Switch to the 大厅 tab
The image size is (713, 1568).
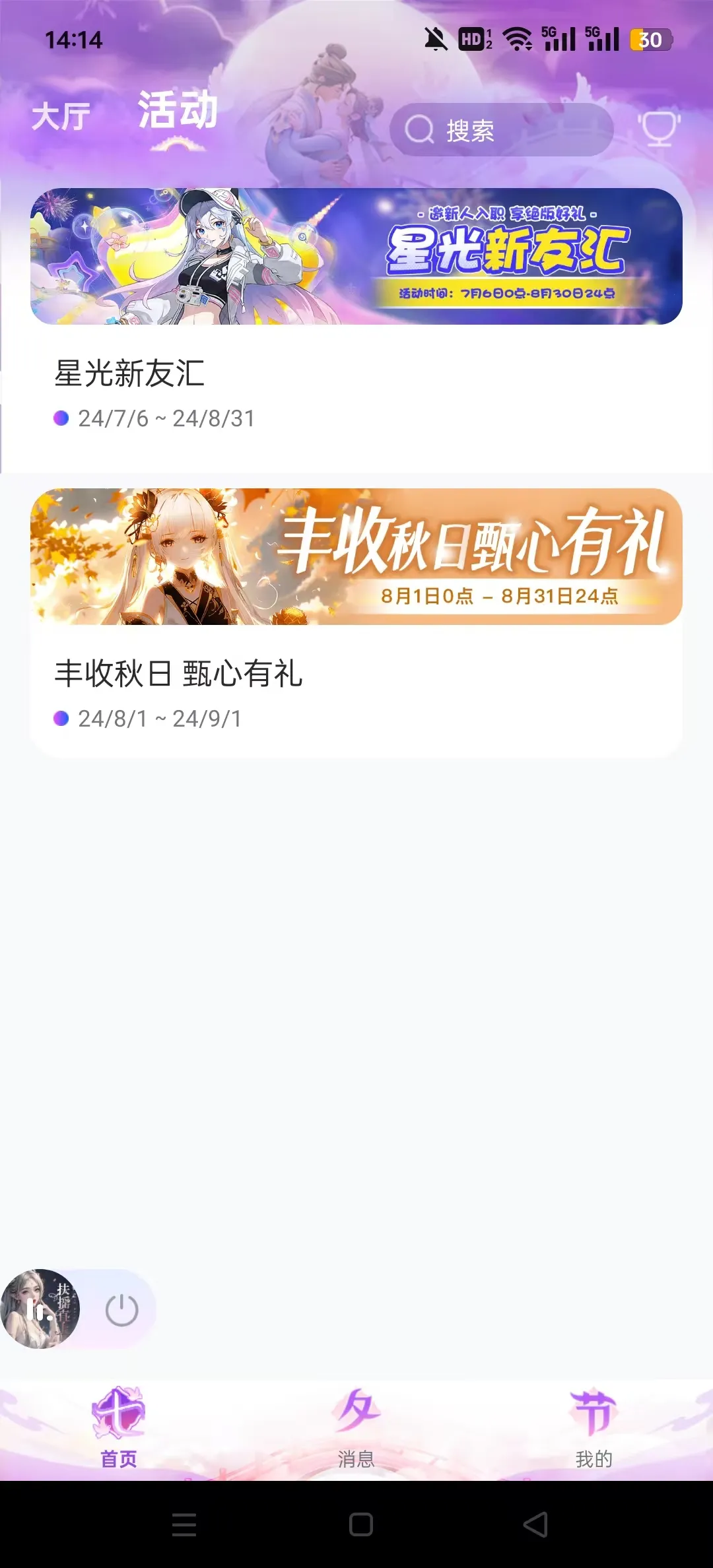tap(61, 117)
